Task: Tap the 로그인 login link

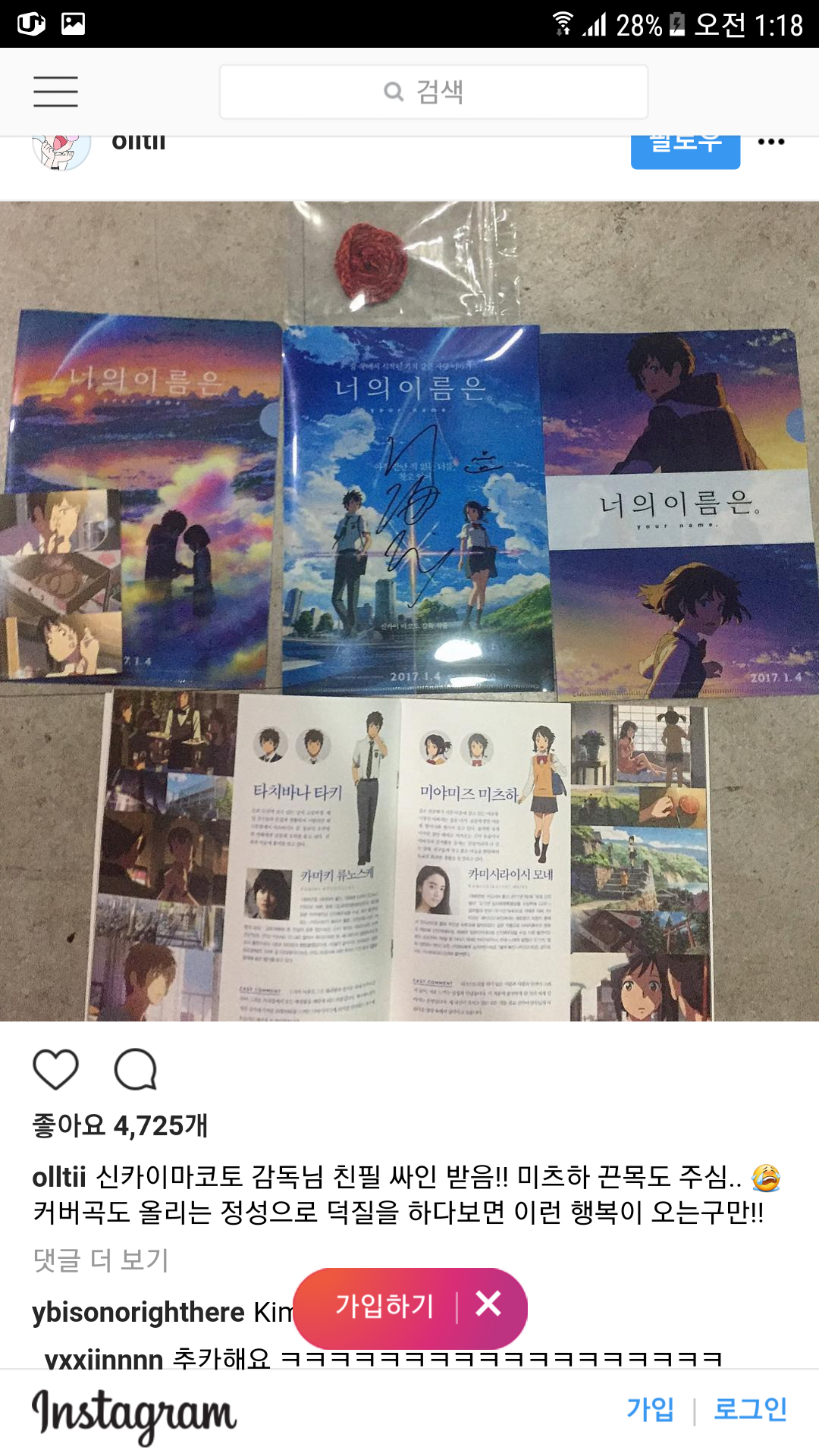Action: pyautogui.click(x=749, y=1409)
